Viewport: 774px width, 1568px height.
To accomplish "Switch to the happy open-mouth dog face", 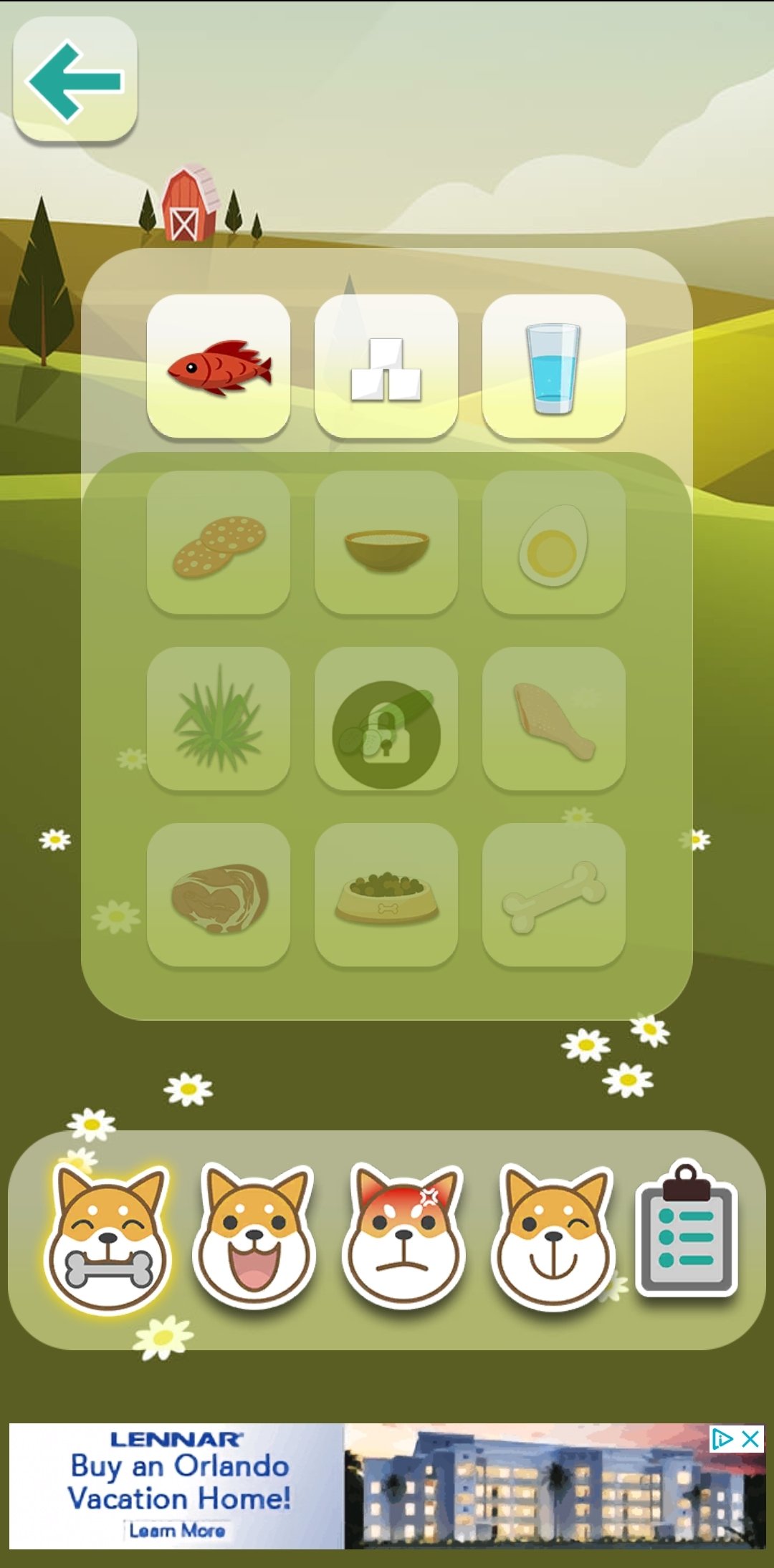I will 255,1238.
